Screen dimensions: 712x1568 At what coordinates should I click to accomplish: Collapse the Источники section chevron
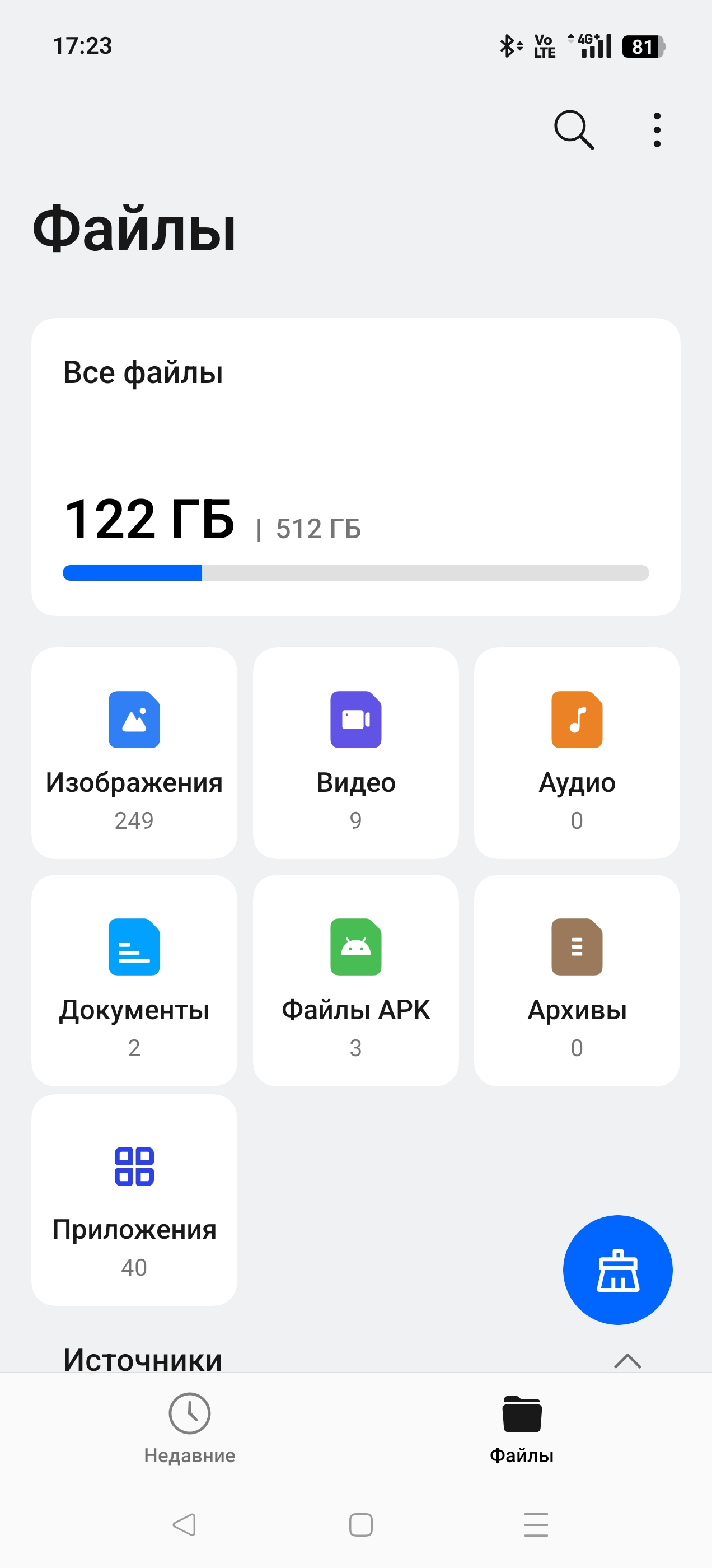[x=628, y=1360]
